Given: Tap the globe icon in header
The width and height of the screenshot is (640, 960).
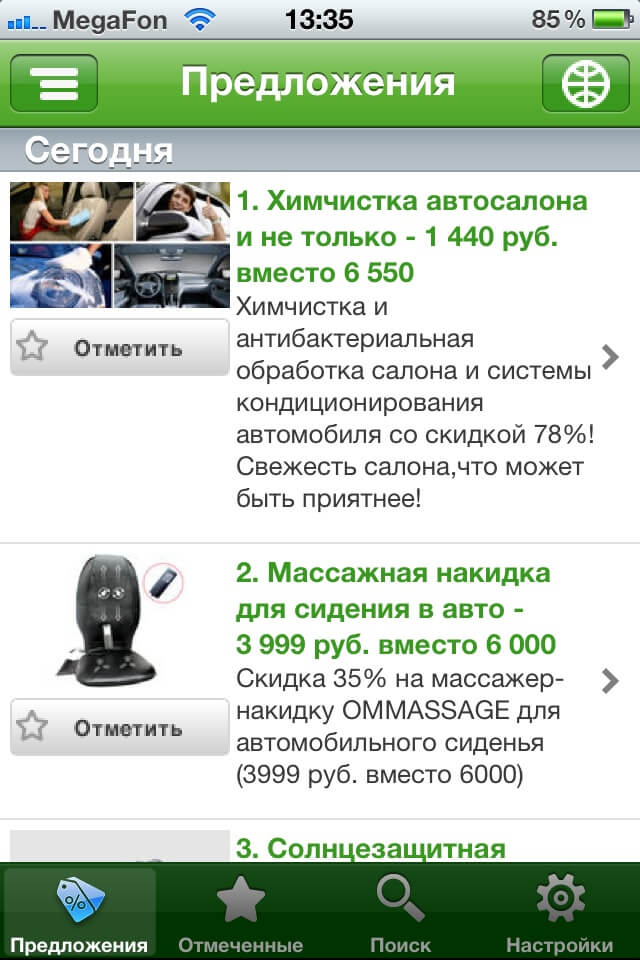Looking at the screenshot, I should [585, 83].
